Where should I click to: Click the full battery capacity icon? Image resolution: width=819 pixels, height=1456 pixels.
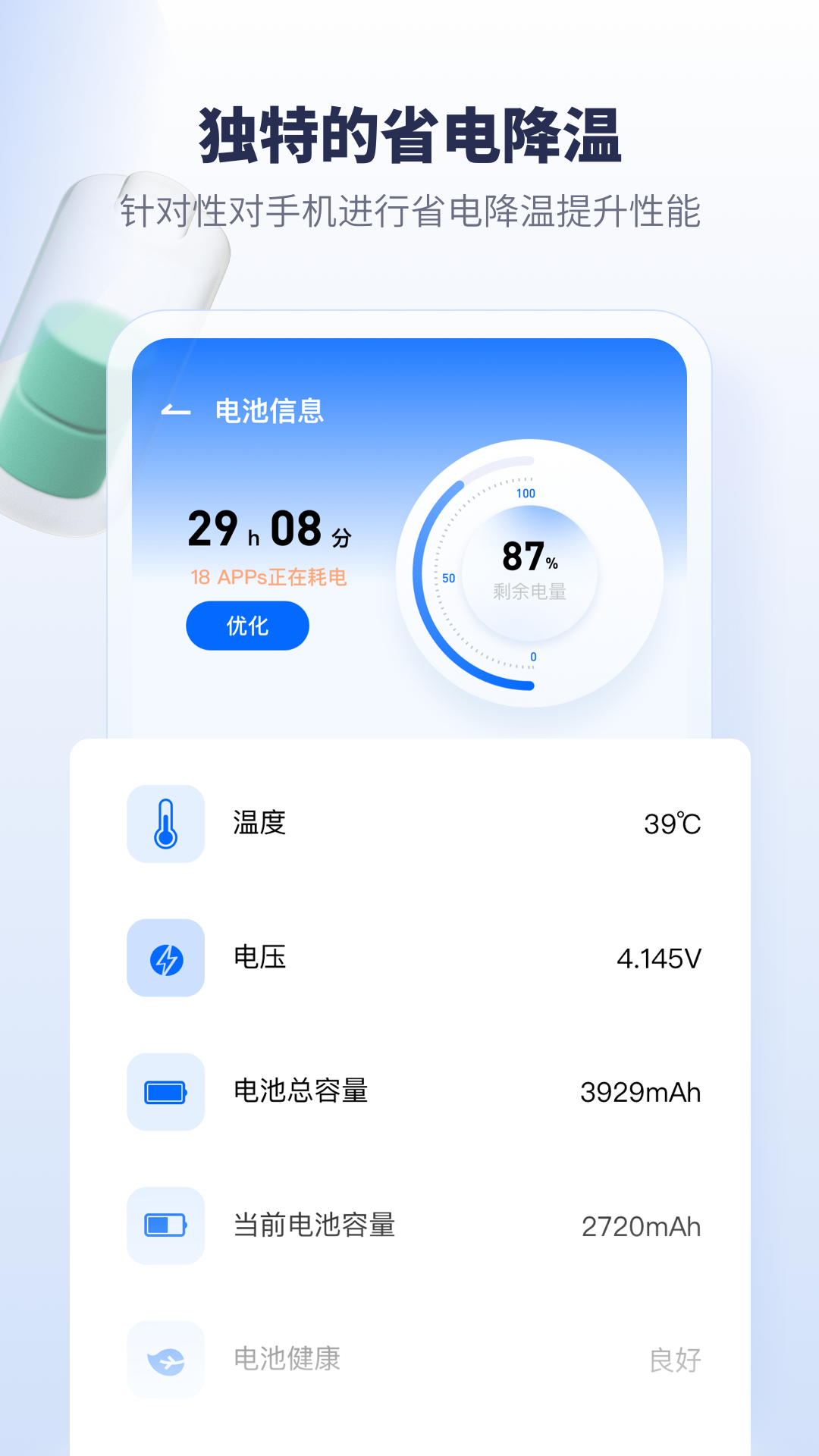click(165, 1093)
